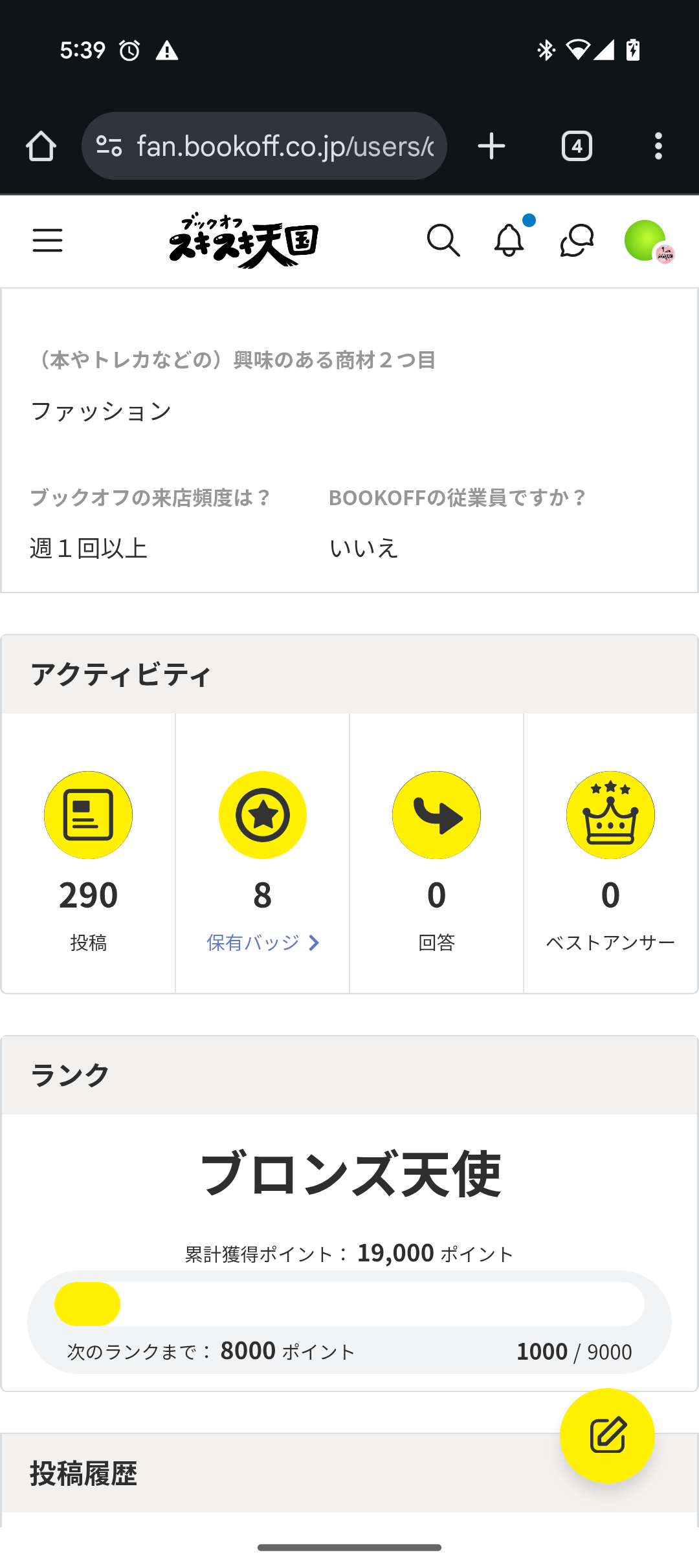
Task: Go to the browser home page
Action: 41,146
